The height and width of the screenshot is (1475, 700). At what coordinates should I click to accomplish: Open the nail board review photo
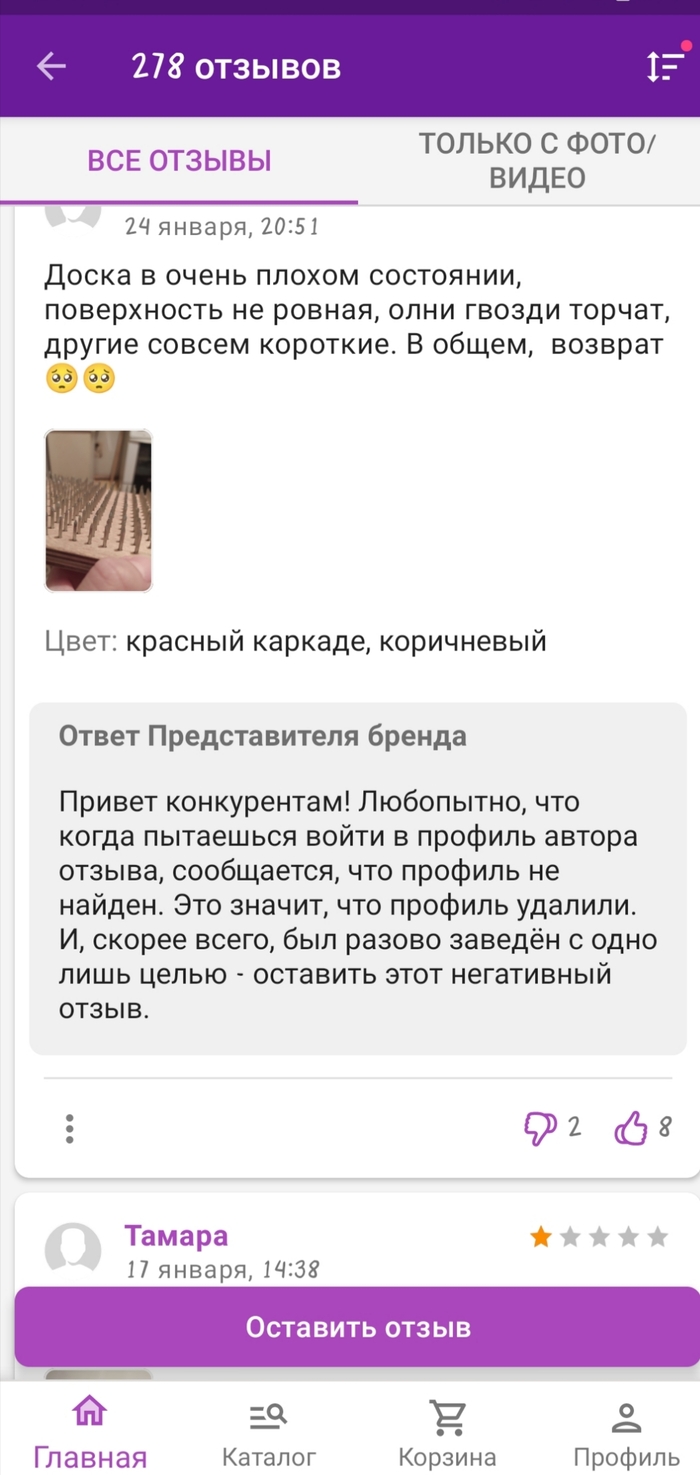(x=98, y=511)
